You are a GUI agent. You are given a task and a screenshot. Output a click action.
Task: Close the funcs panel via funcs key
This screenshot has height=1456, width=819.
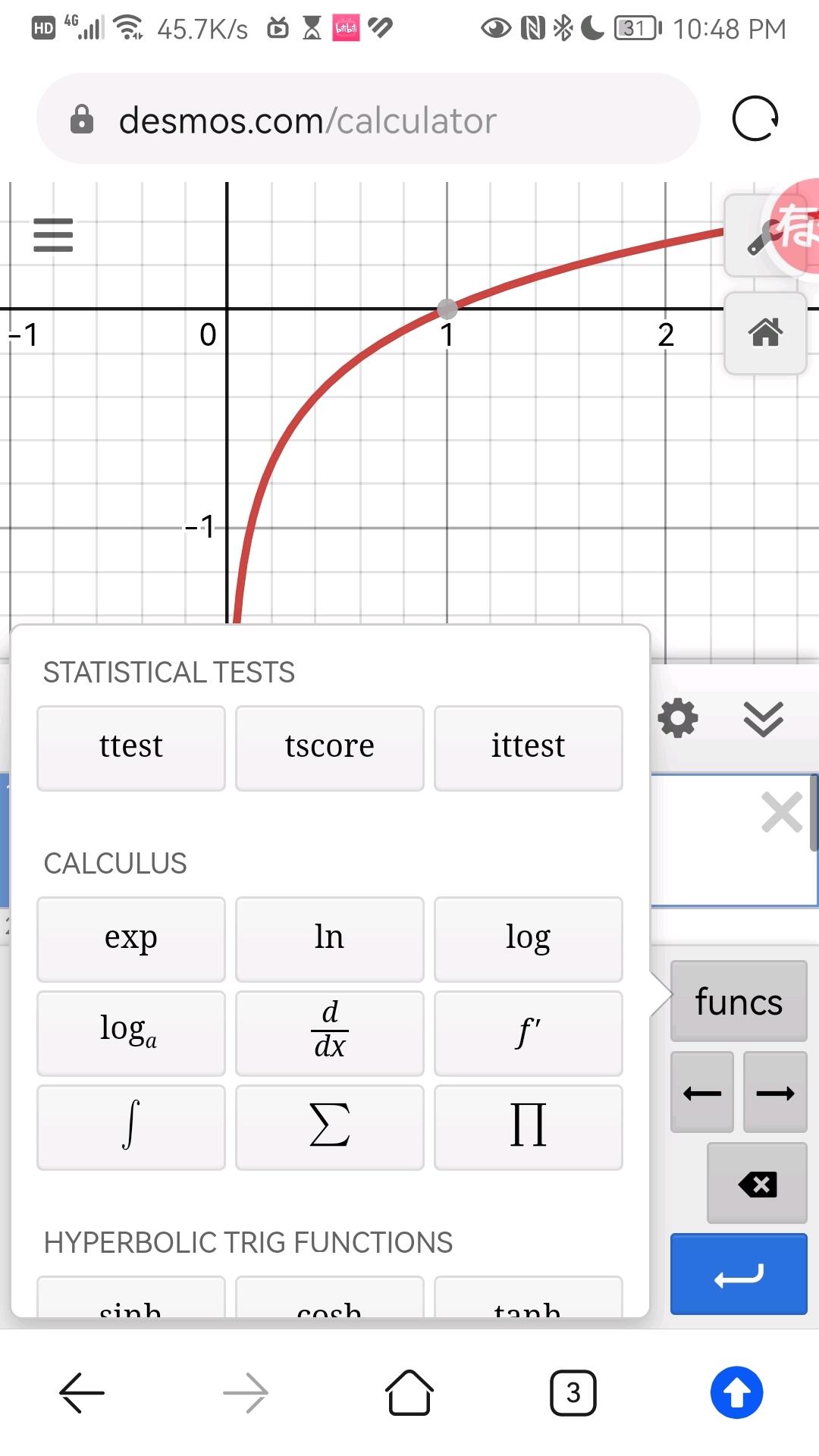pos(739,1001)
